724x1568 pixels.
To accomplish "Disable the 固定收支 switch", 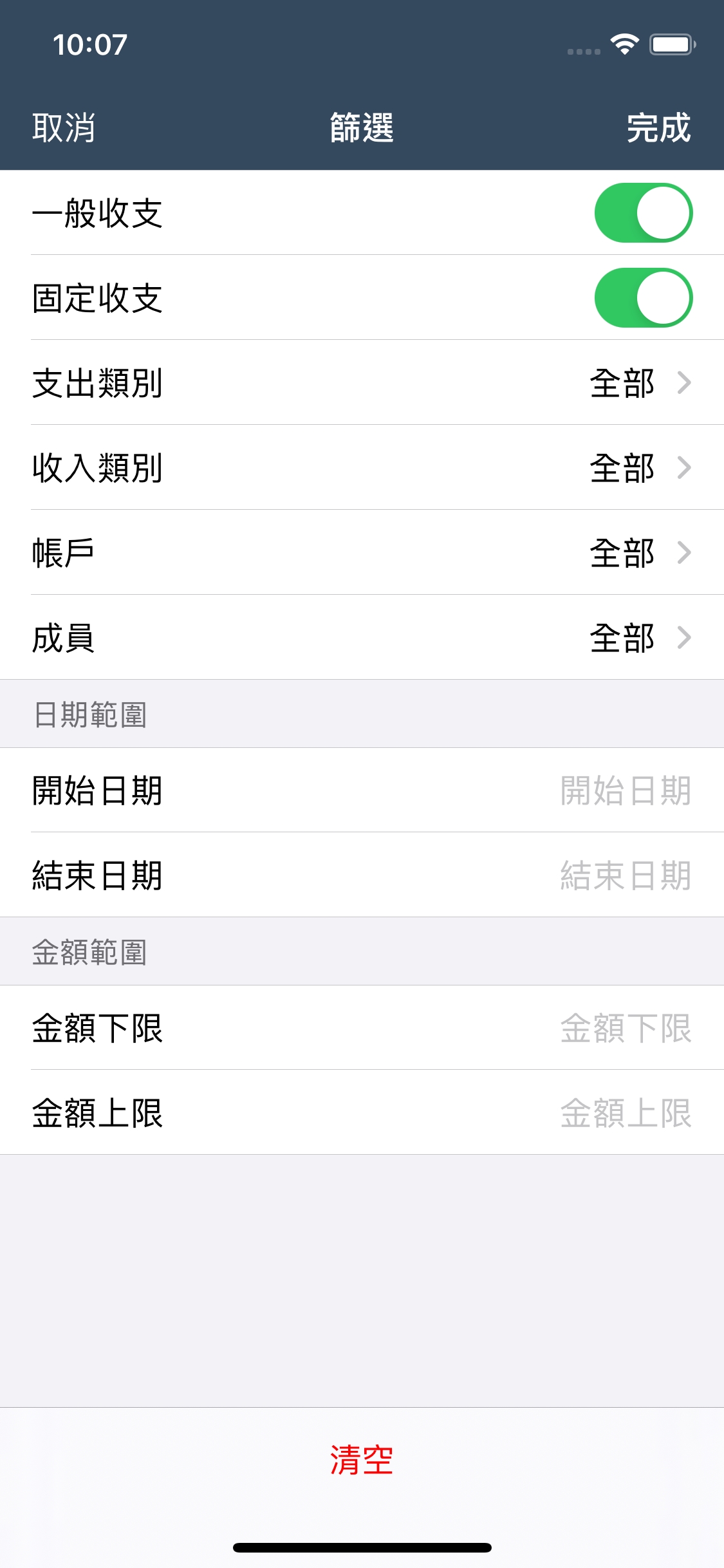I will [643, 298].
